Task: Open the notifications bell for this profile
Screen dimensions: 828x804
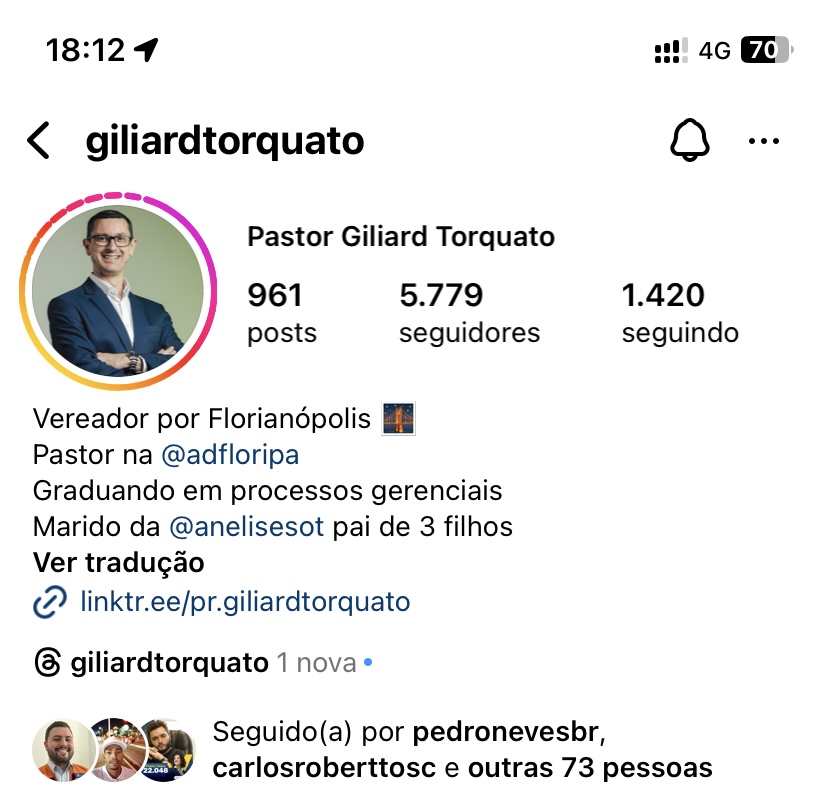Action: coord(689,141)
